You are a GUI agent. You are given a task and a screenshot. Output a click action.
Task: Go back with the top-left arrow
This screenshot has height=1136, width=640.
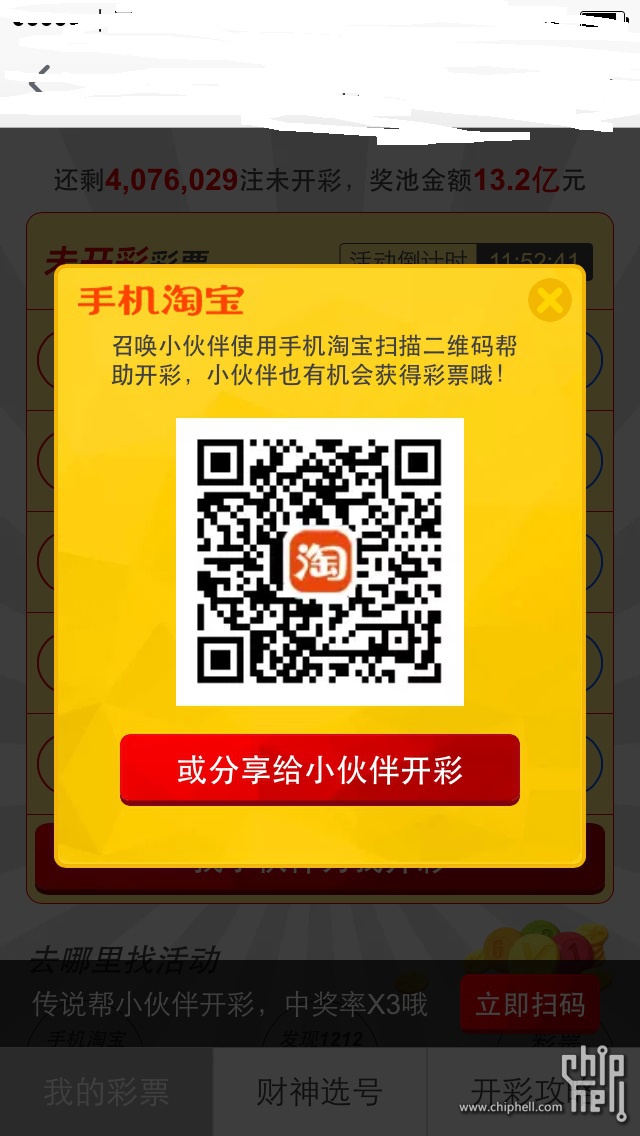(x=38, y=79)
